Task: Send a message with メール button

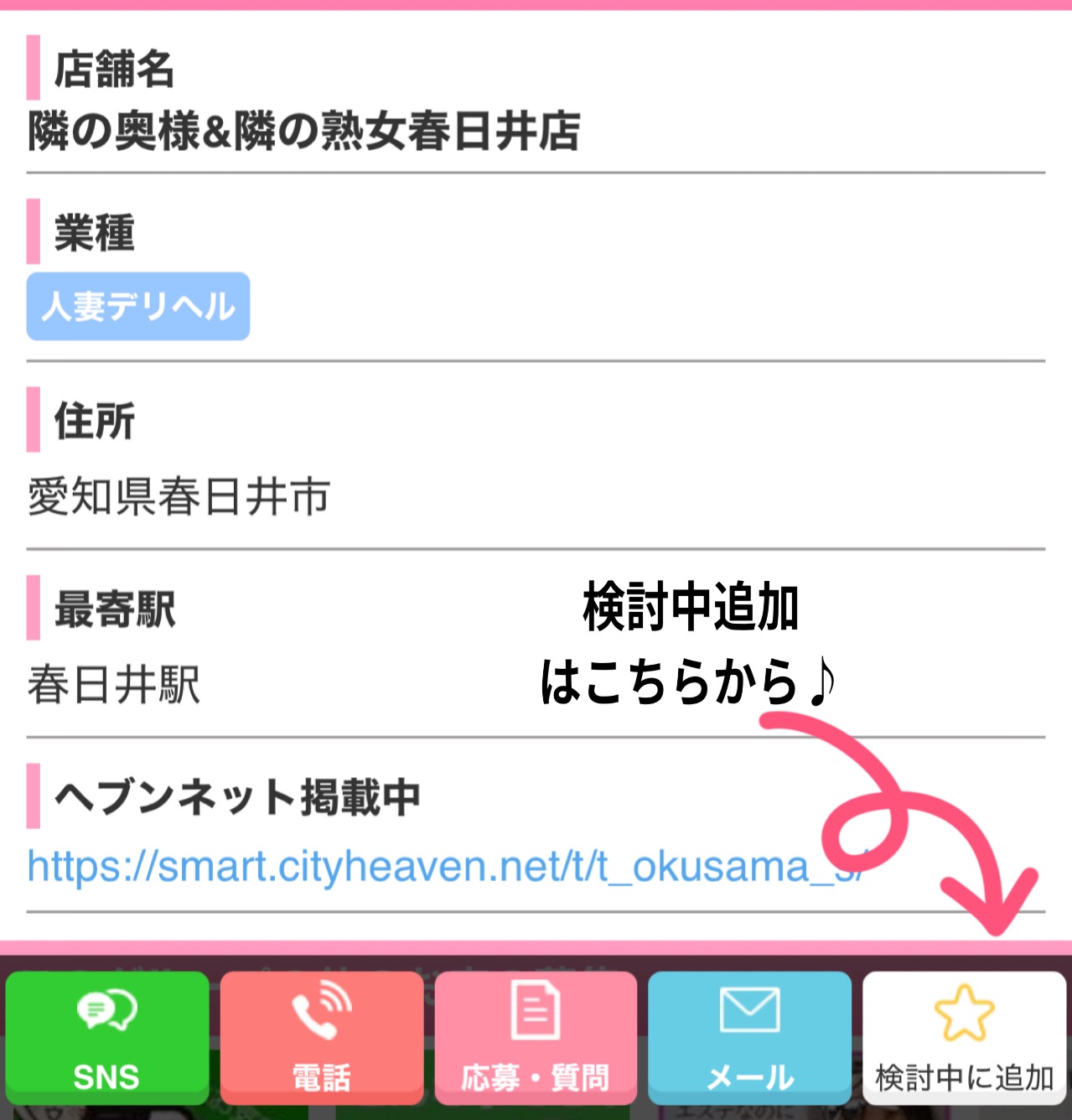Action: pyautogui.click(x=749, y=1038)
